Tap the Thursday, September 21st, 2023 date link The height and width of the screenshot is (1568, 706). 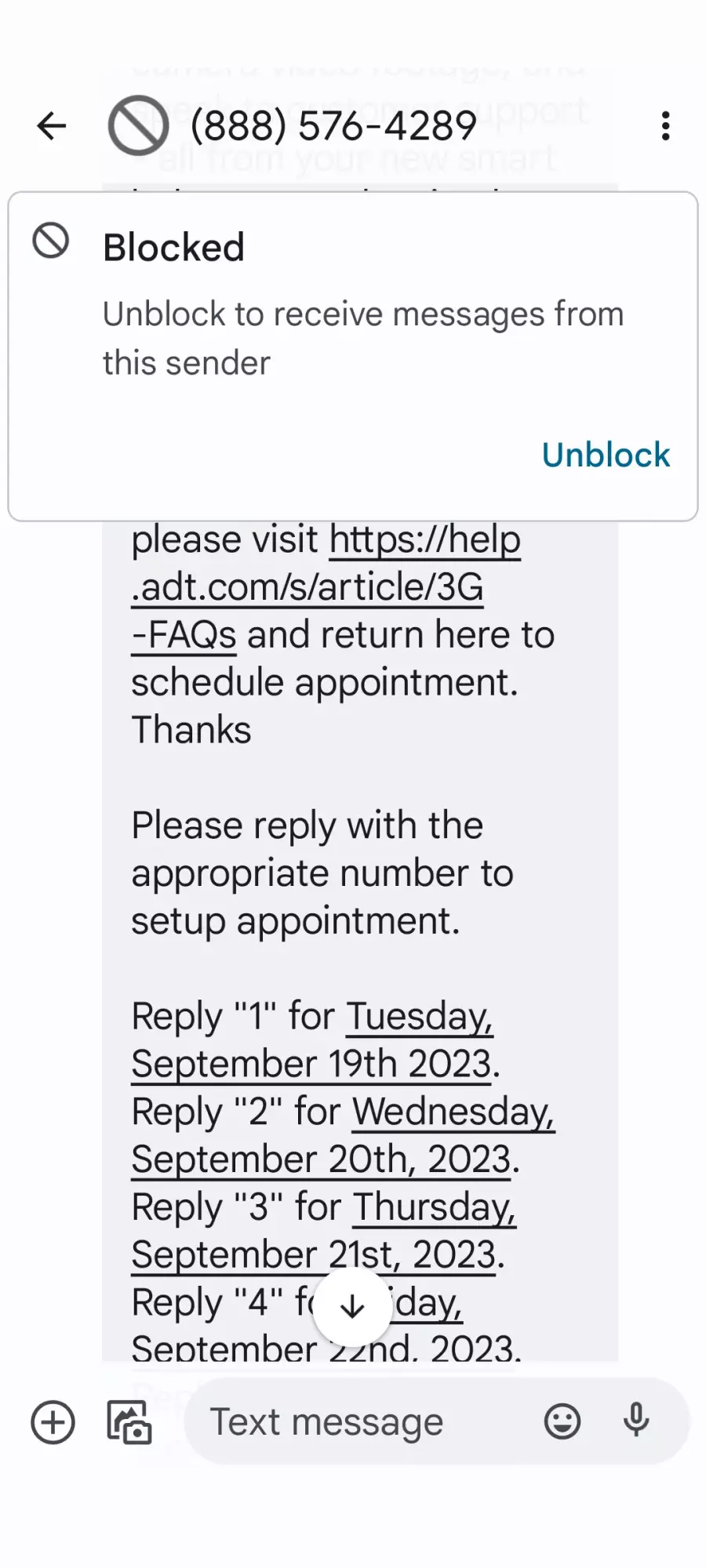323,1231
